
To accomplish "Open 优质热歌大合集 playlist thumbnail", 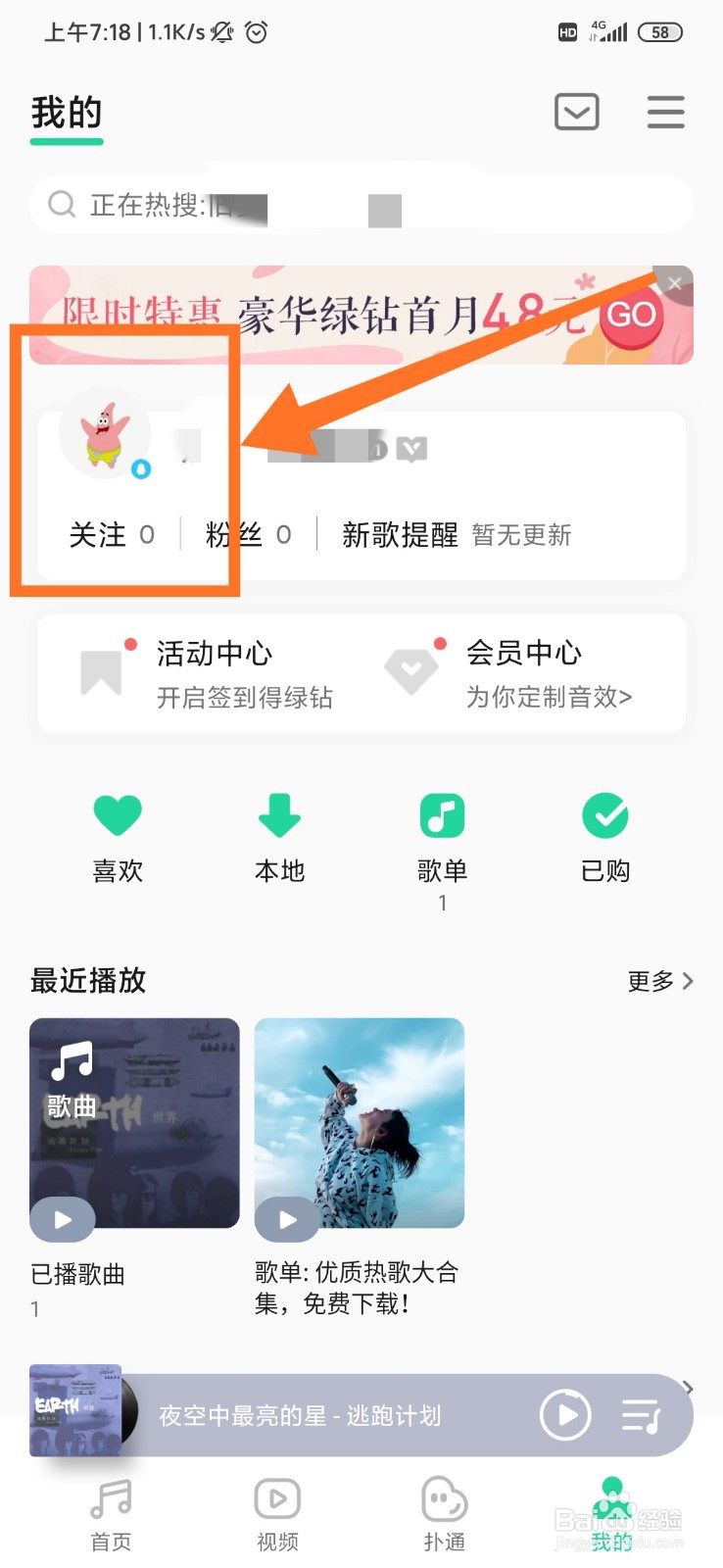I will [358, 1123].
